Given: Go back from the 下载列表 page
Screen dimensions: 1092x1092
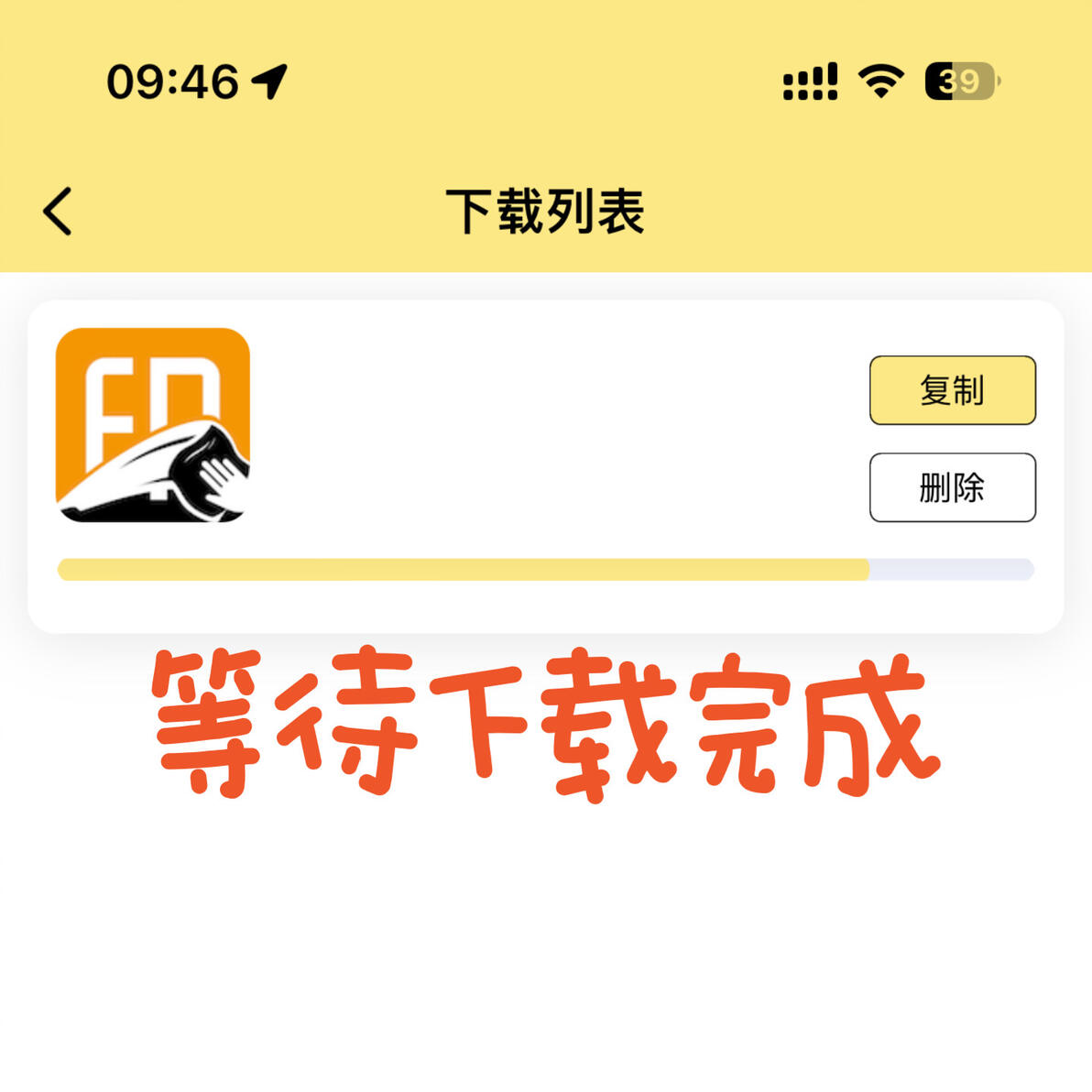Looking at the screenshot, I should click(57, 211).
